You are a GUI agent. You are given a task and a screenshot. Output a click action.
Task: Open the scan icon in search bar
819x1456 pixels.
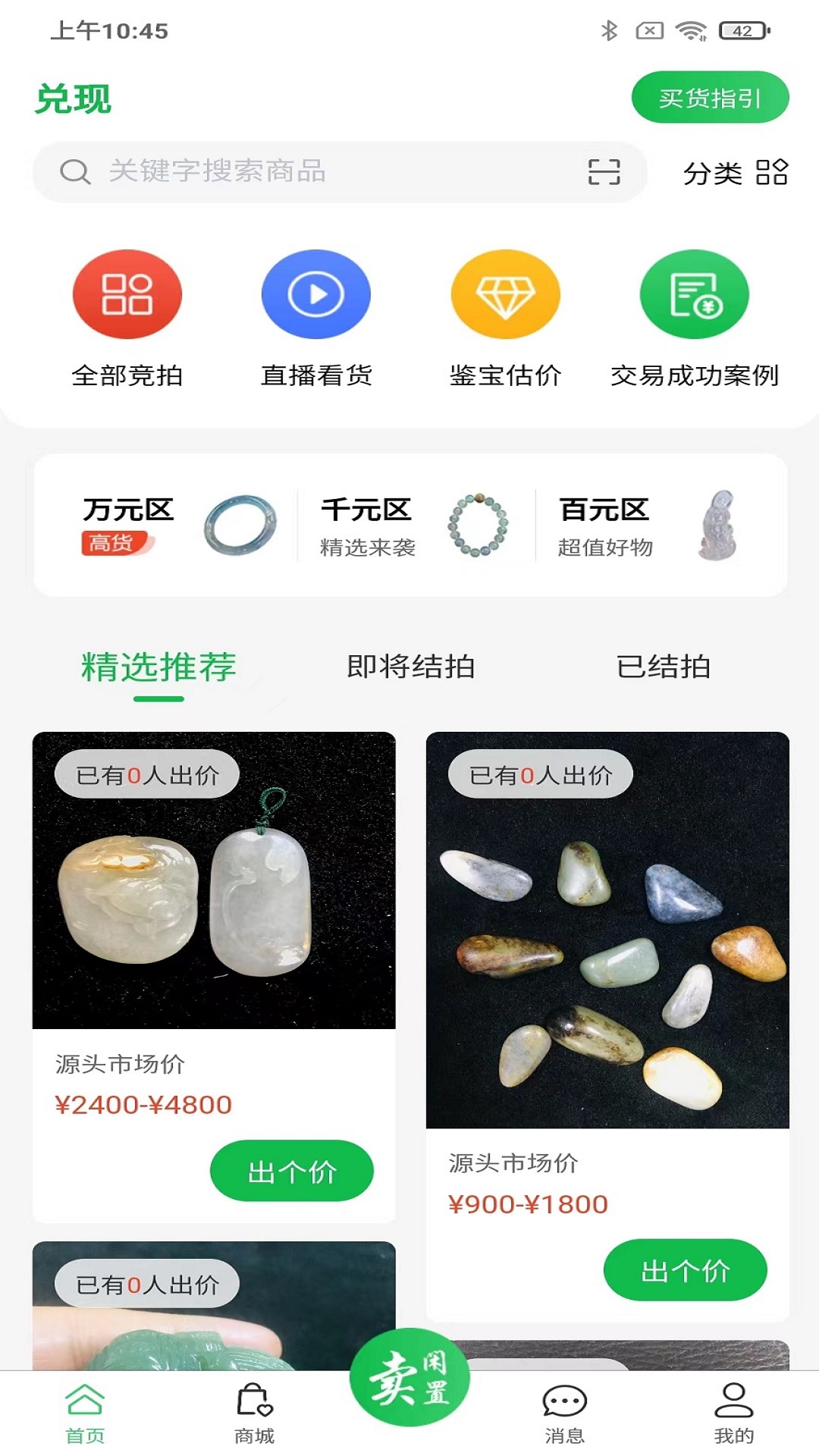click(604, 172)
